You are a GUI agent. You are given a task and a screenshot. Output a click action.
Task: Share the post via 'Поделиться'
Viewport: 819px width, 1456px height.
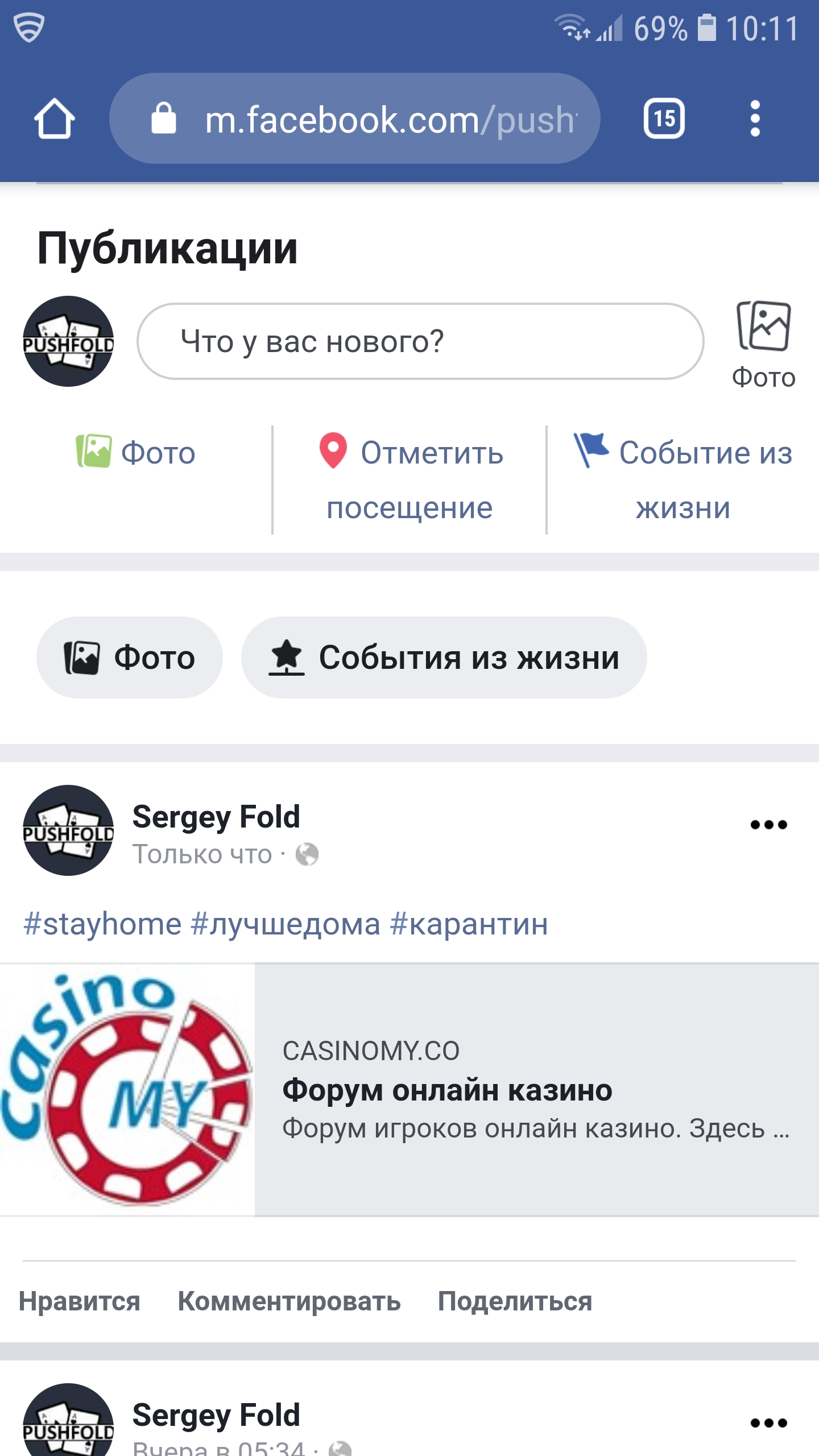515,1301
